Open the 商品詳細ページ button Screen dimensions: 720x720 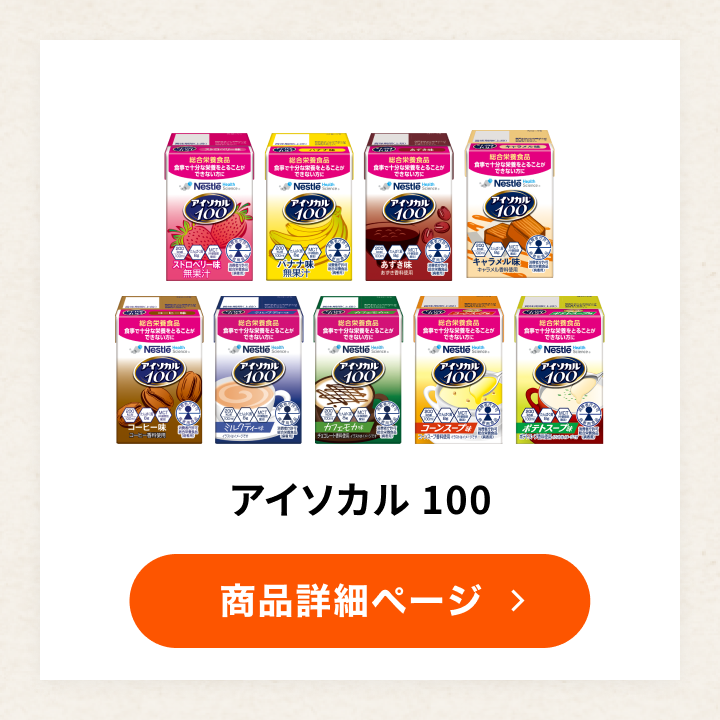(360, 600)
